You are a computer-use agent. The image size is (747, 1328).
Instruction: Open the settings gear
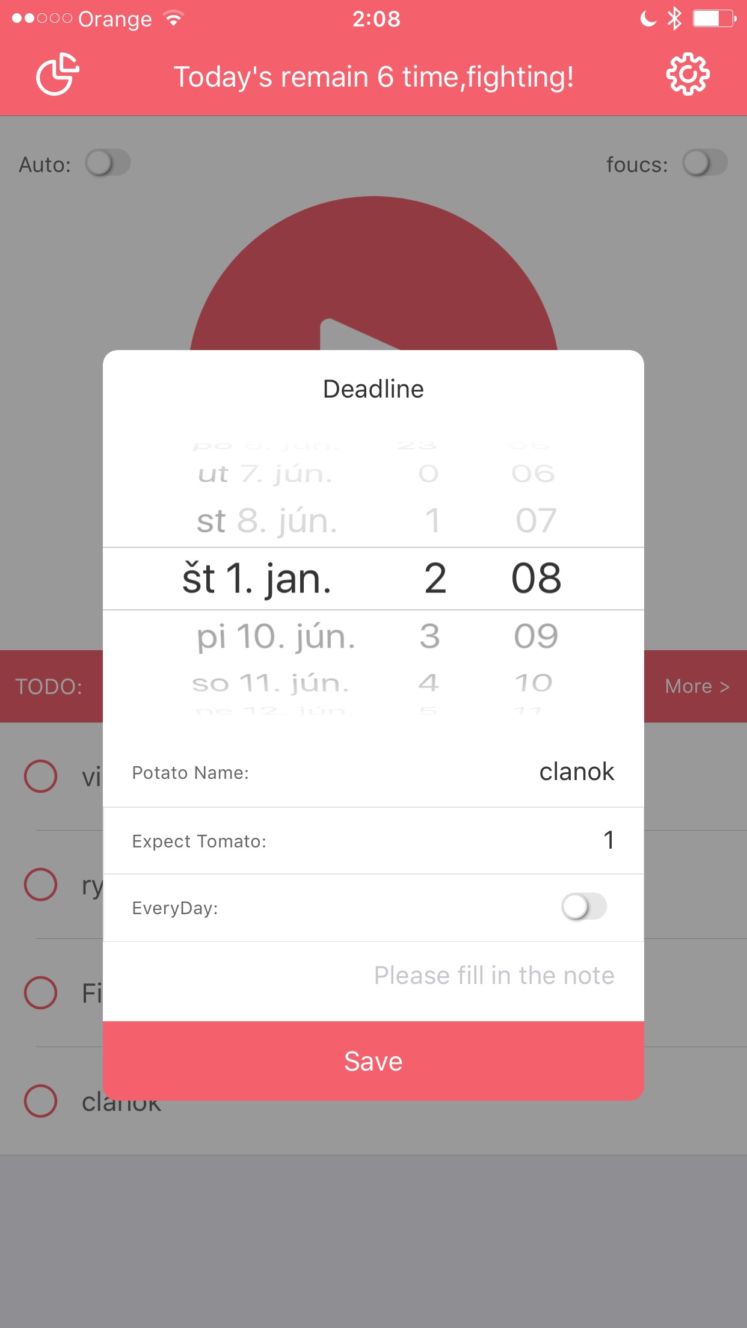688,75
